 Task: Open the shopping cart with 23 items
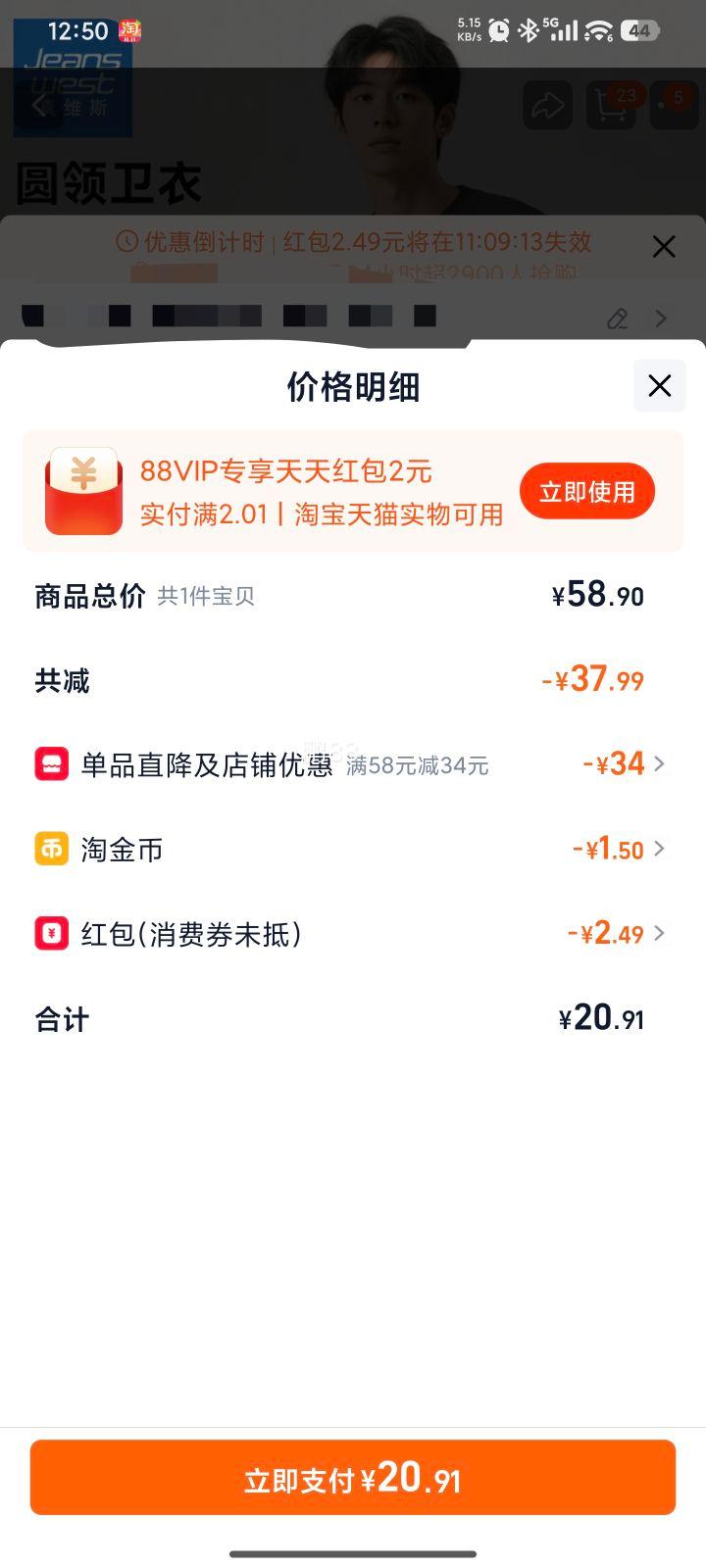[610, 105]
